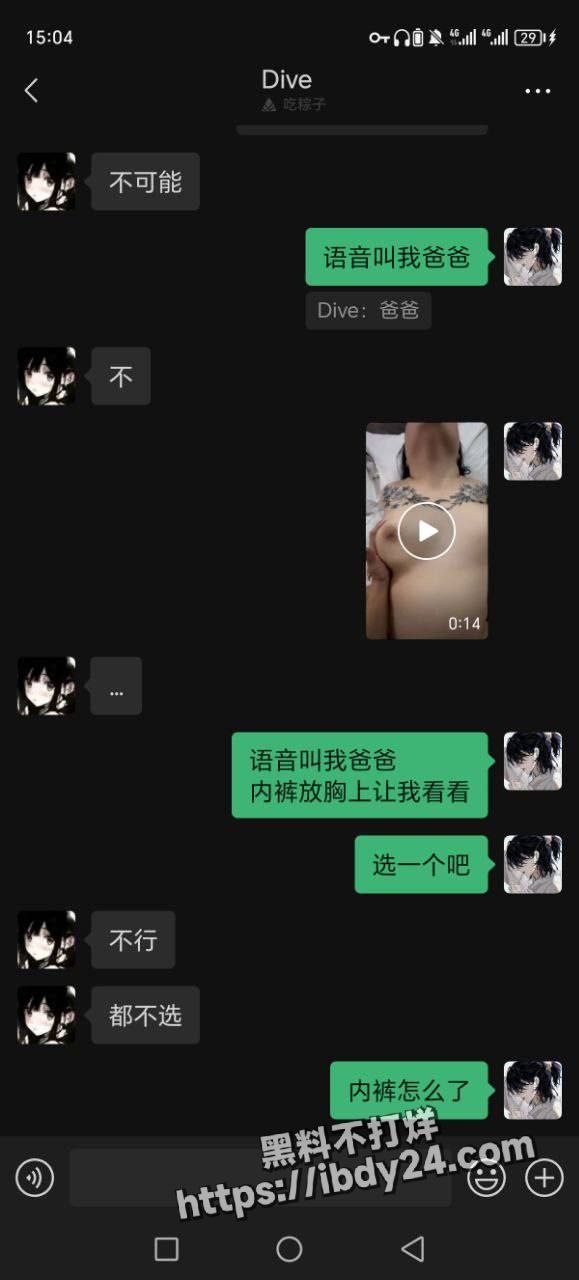
Task: Open the plus attachments menu
Action: pos(544,1177)
